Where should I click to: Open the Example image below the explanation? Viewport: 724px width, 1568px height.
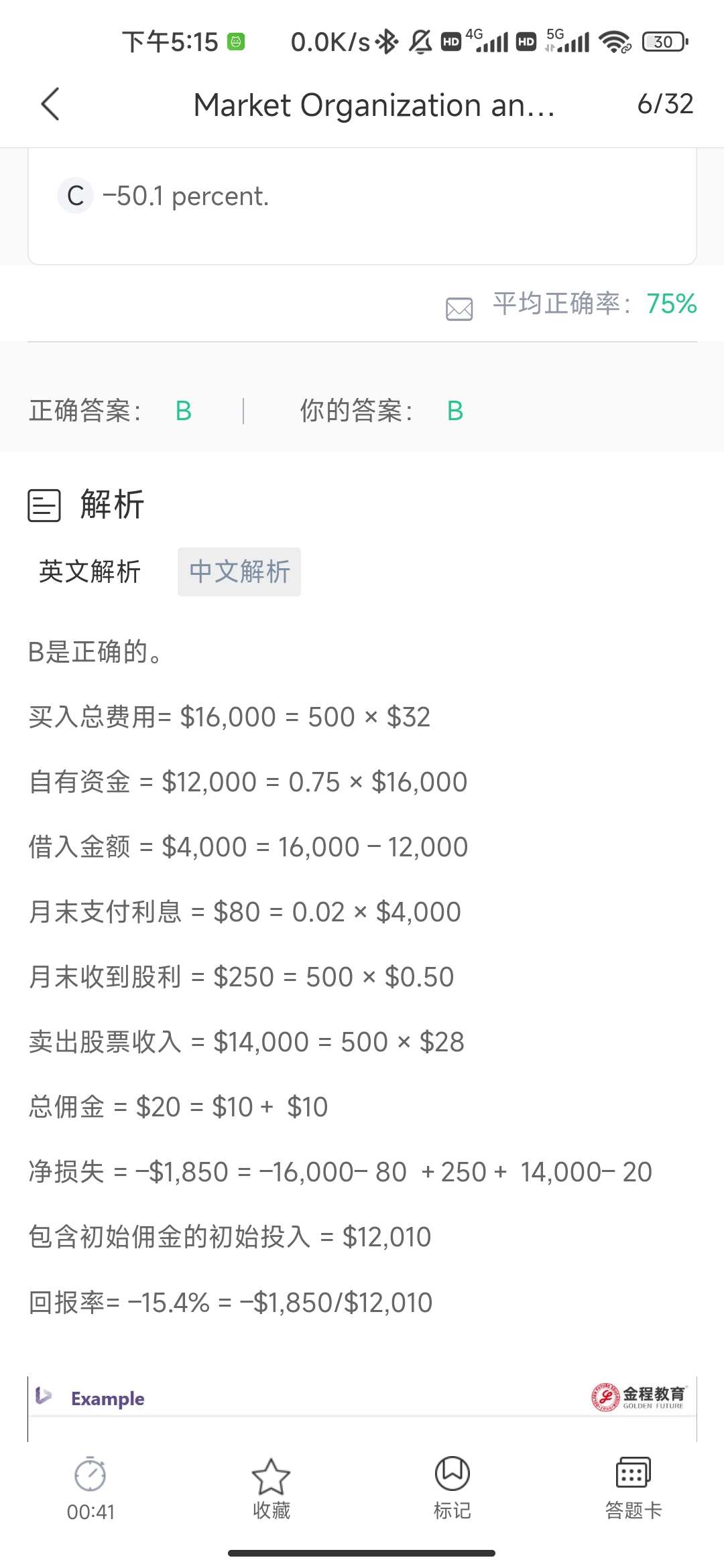pos(362,1407)
